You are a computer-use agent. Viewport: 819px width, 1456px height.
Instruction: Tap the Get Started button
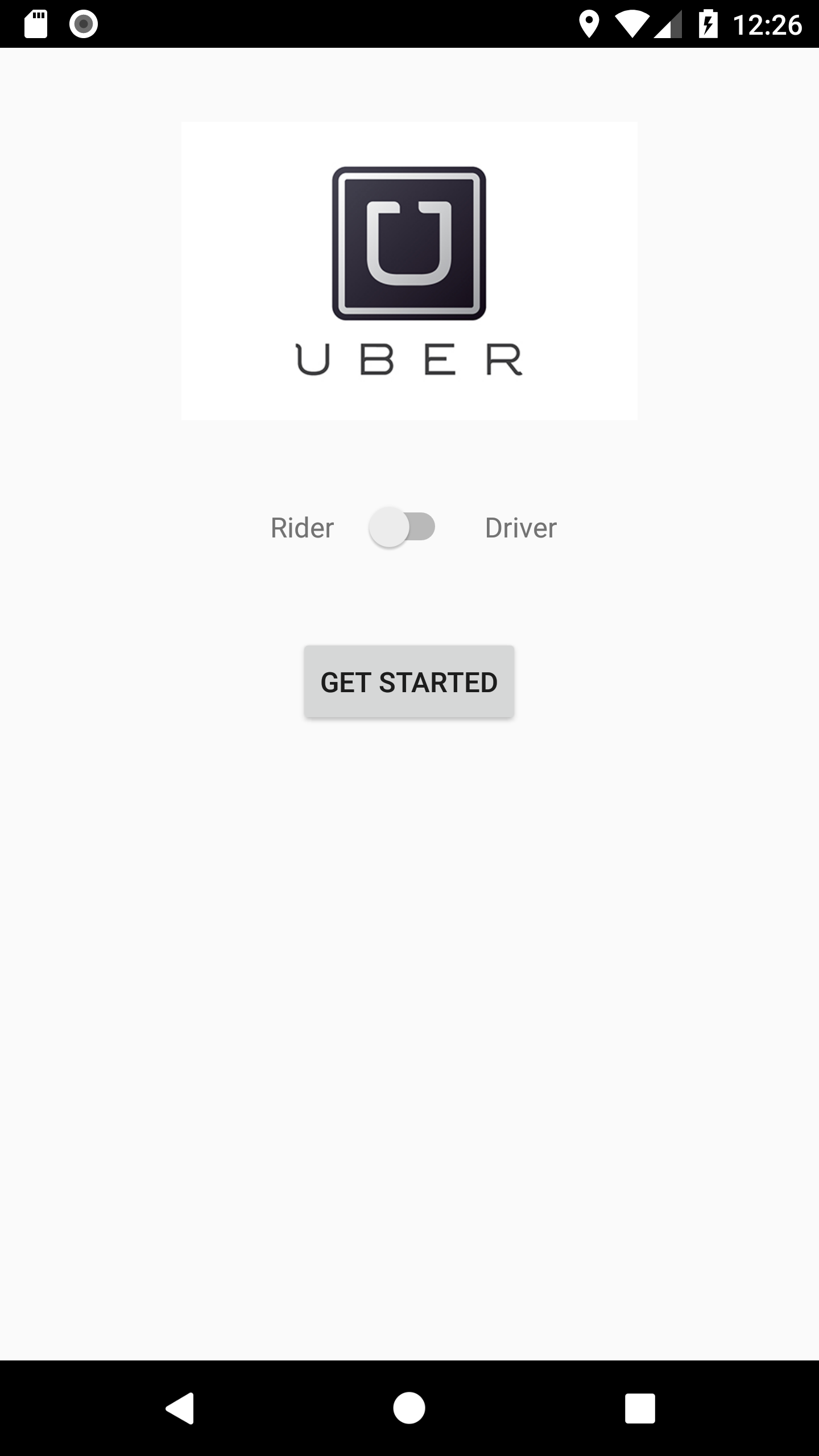pos(409,681)
